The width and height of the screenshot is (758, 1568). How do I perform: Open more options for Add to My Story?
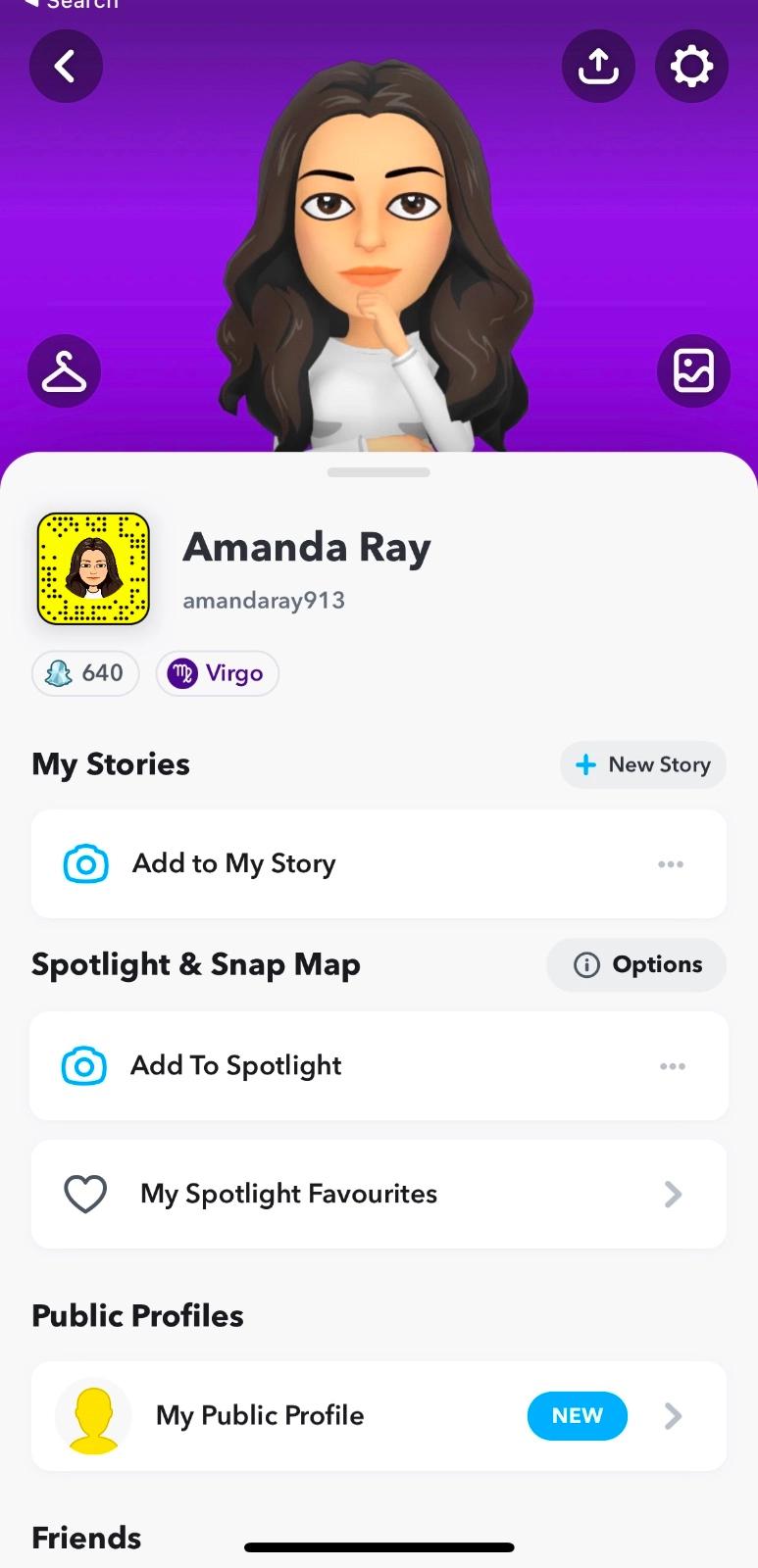point(671,864)
